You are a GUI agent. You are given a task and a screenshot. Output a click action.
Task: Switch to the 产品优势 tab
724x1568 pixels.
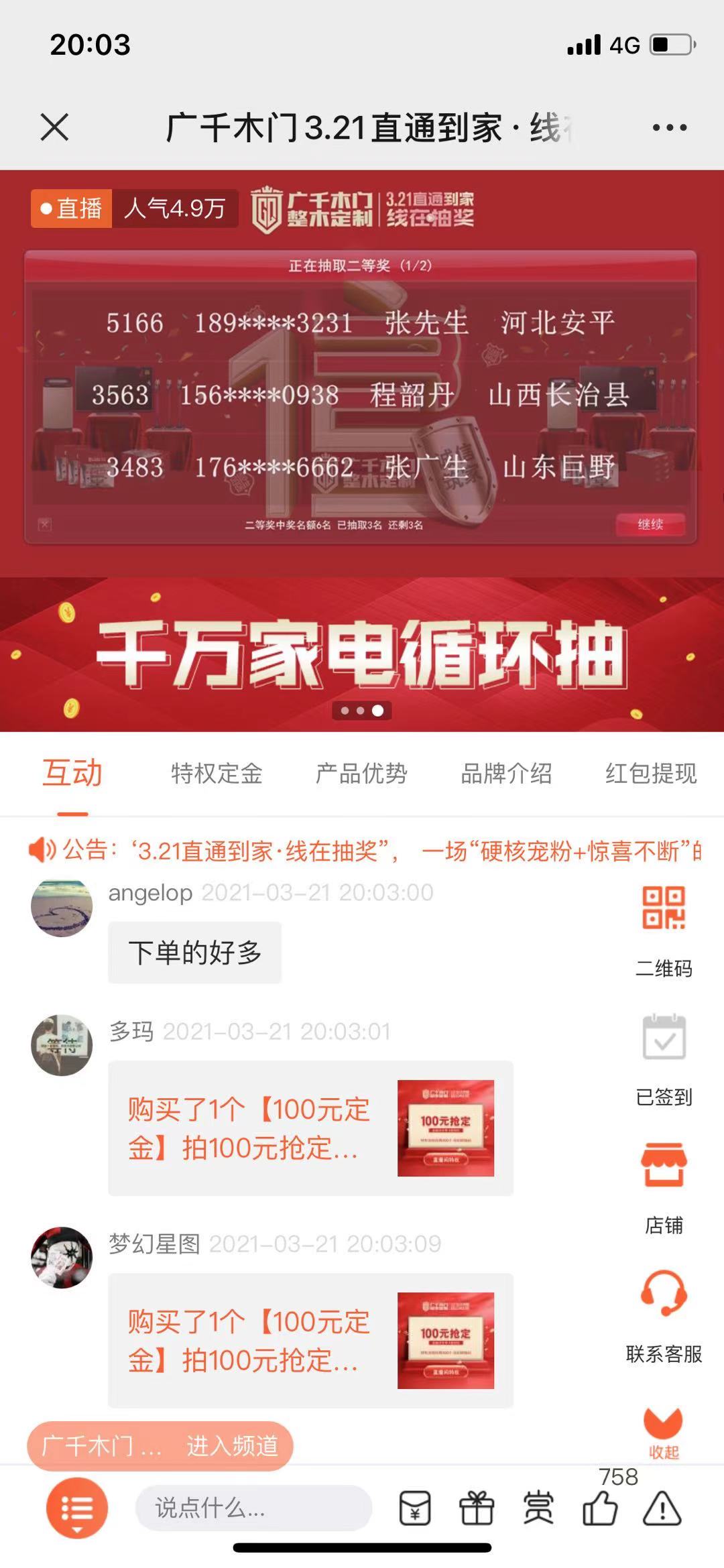coord(361,773)
